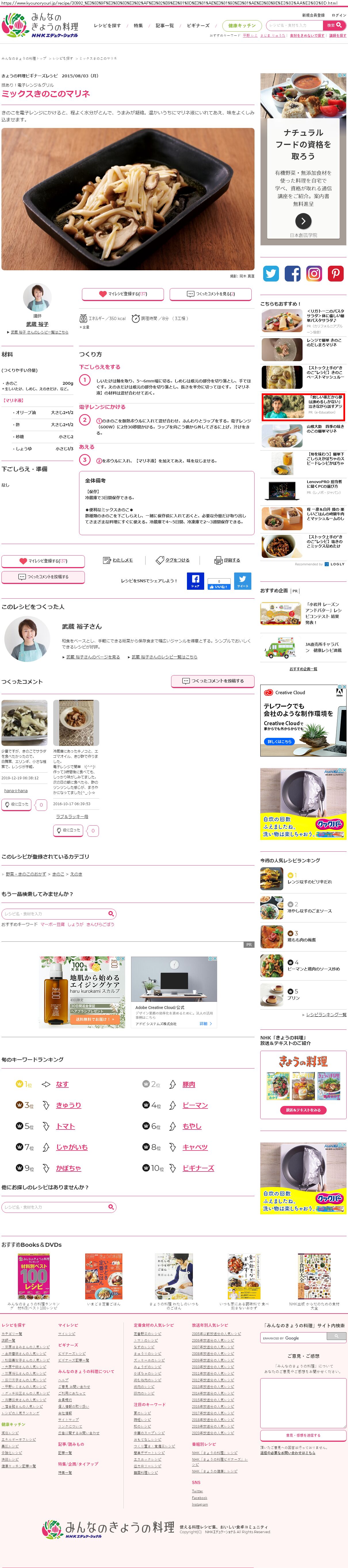Register recipe with マイレシピ登録する button under photo
The image size is (348, 1568).
pyautogui.click(x=123, y=294)
